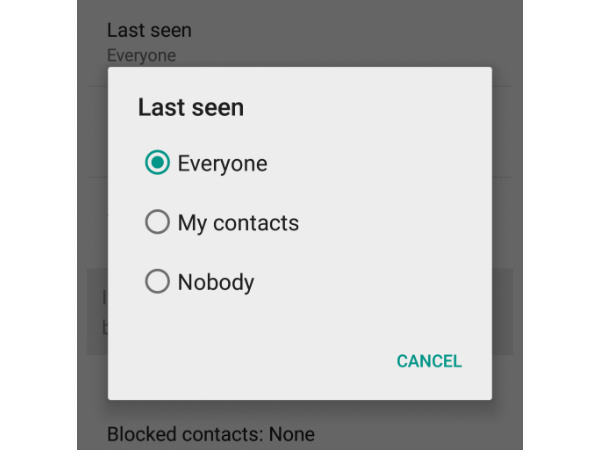
Task: Choose My contacts for last seen
Action: 157,222
